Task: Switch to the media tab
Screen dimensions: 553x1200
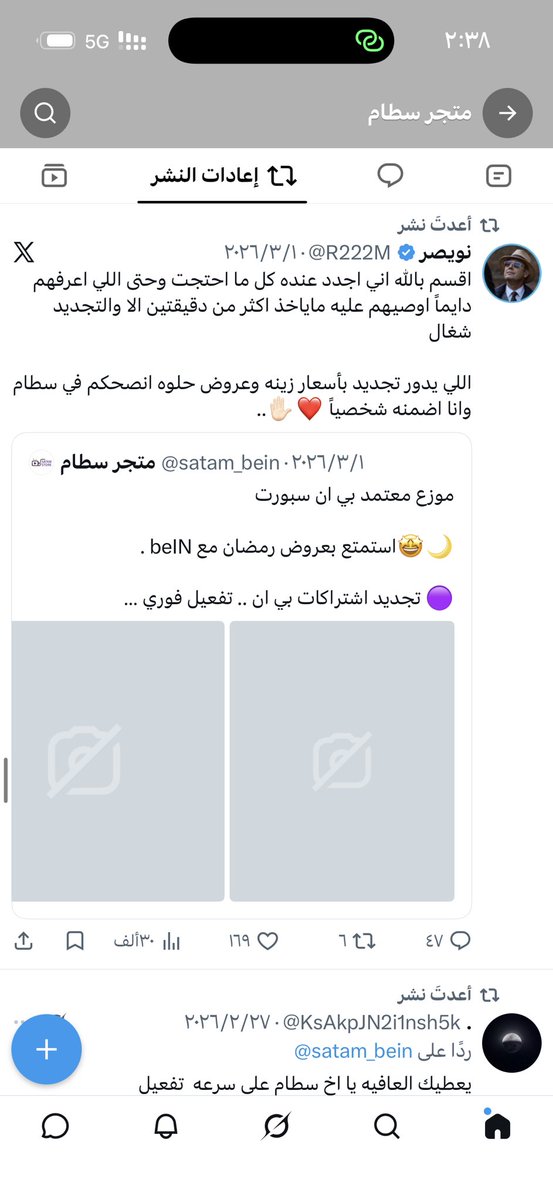Action: (x=54, y=177)
